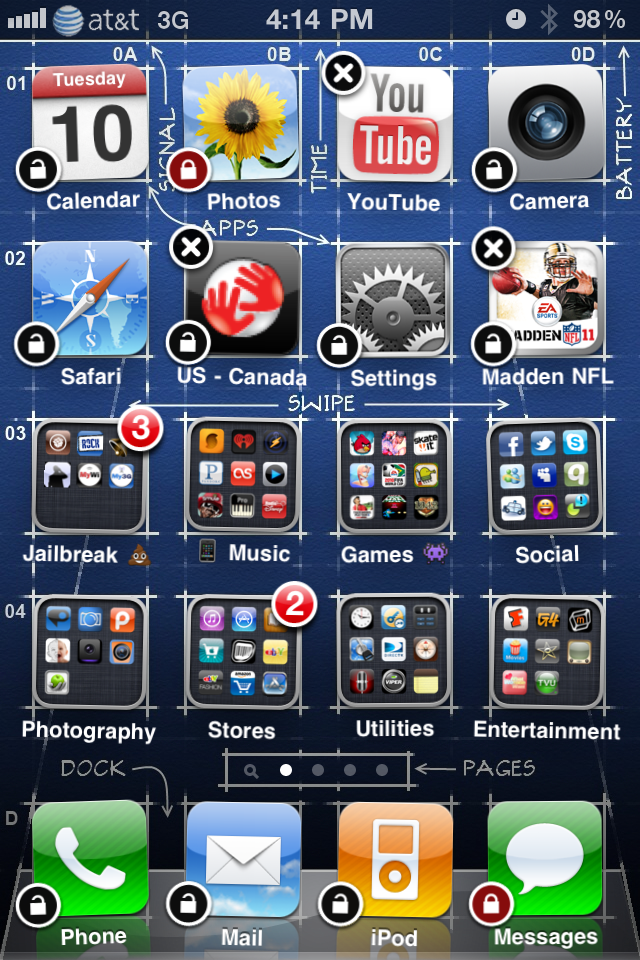This screenshot has width=640, height=960.
Task: Open Mail from the dock
Action: coord(242,860)
